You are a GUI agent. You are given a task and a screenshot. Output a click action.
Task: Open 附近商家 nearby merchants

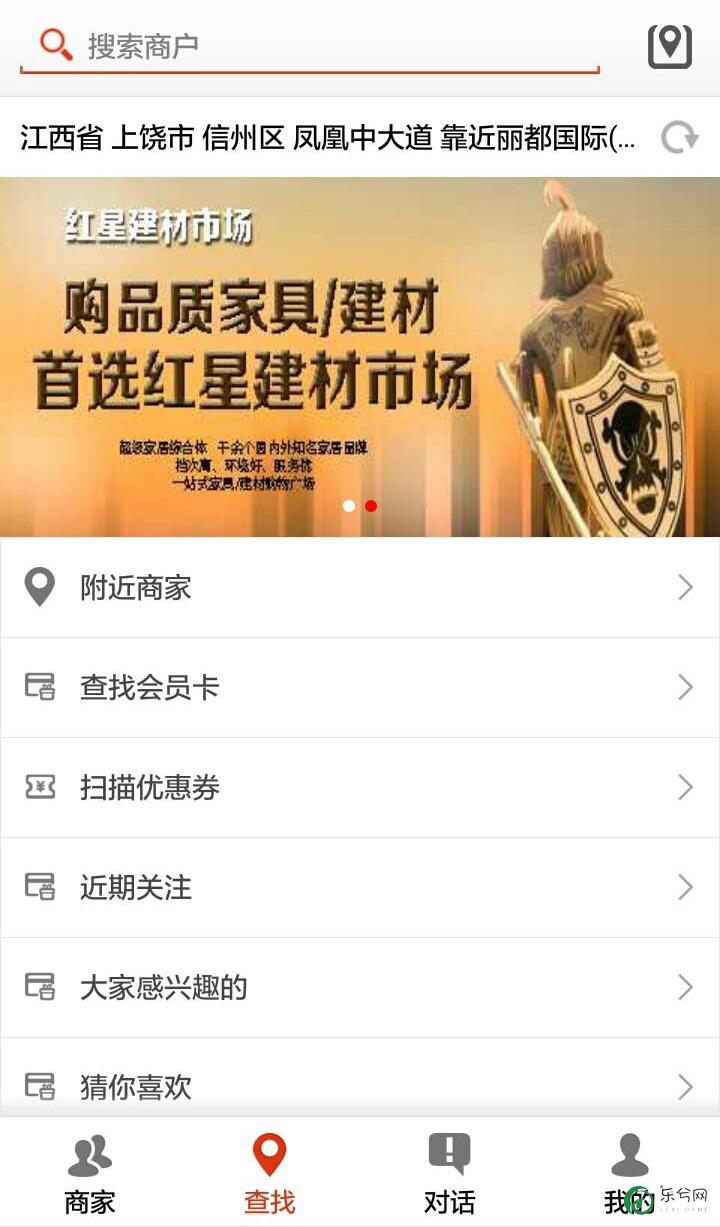360,588
